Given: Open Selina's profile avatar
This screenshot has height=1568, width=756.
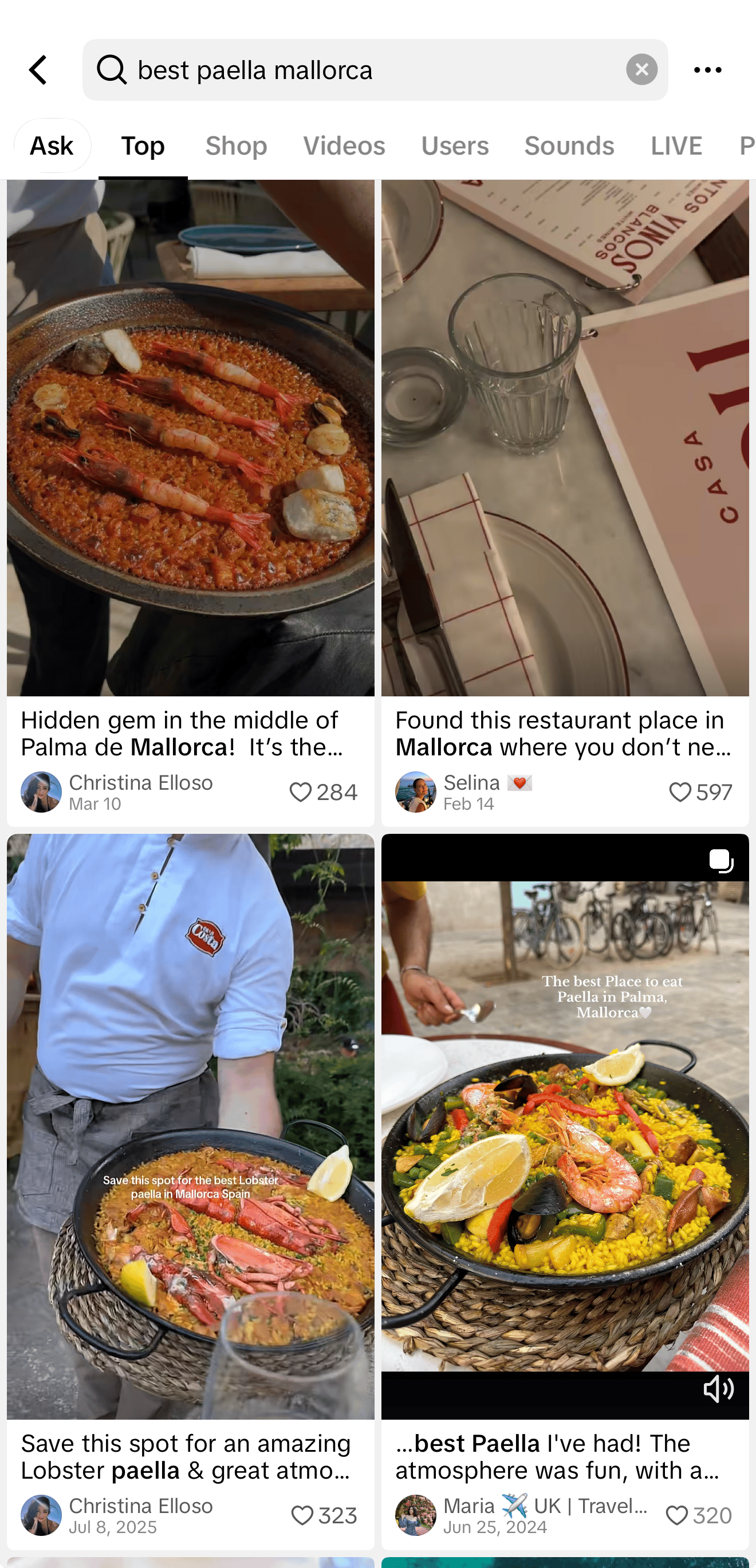Looking at the screenshot, I should click(415, 792).
